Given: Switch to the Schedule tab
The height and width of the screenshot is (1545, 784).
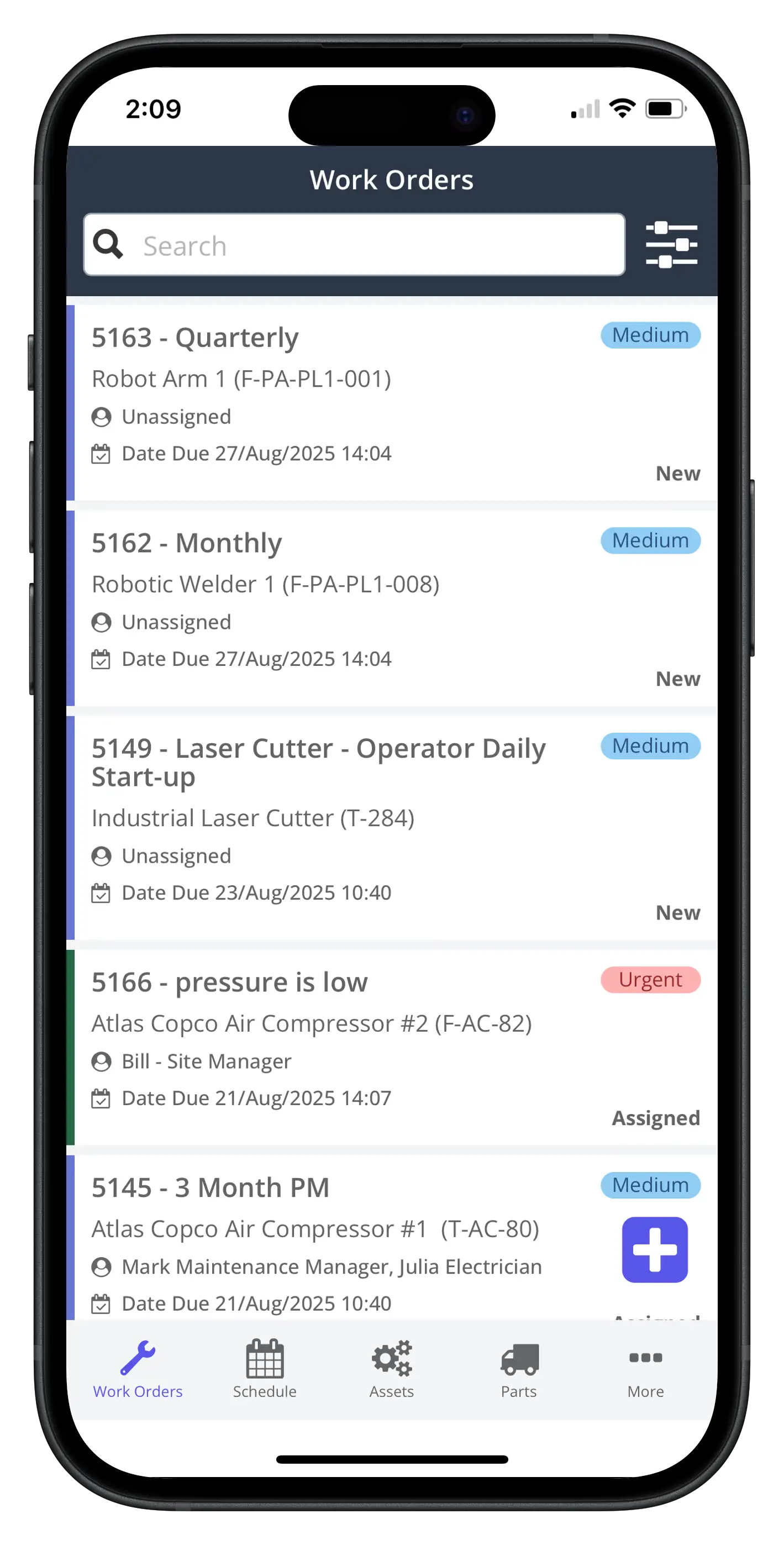Looking at the screenshot, I should 265,1369.
